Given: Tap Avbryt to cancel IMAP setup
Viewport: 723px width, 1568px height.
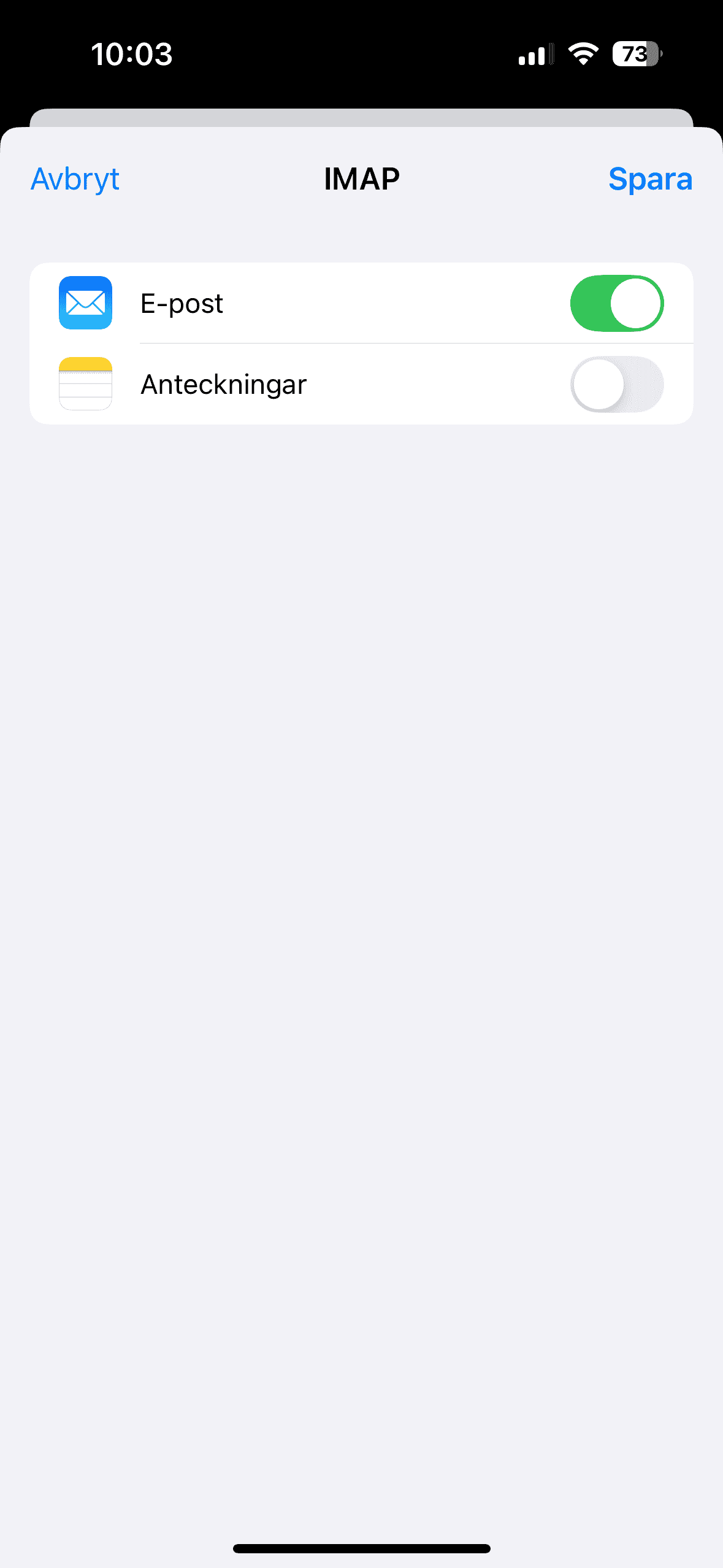Looking at the screenshot, I should tap(75, 179).
